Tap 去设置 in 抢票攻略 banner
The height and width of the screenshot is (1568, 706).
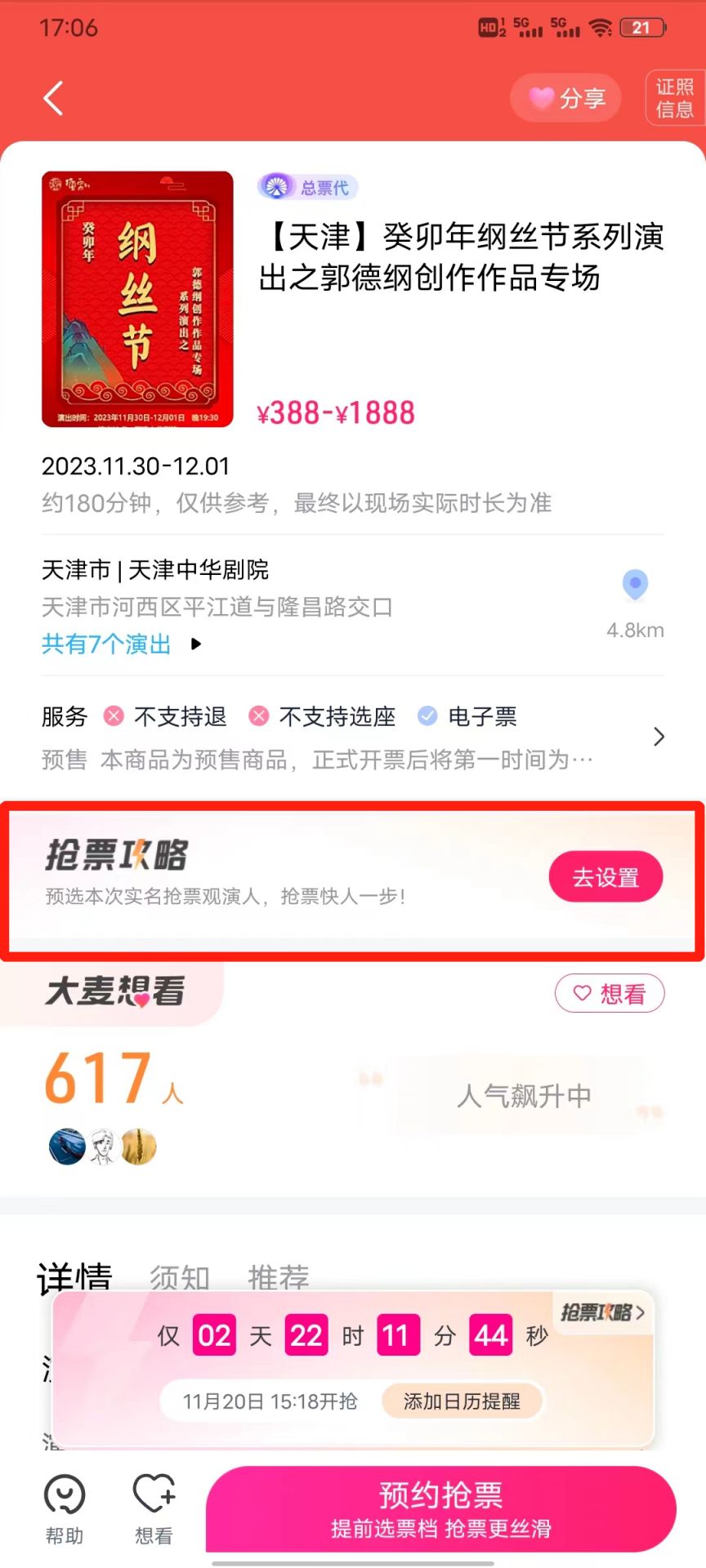[x=605, y=877]
